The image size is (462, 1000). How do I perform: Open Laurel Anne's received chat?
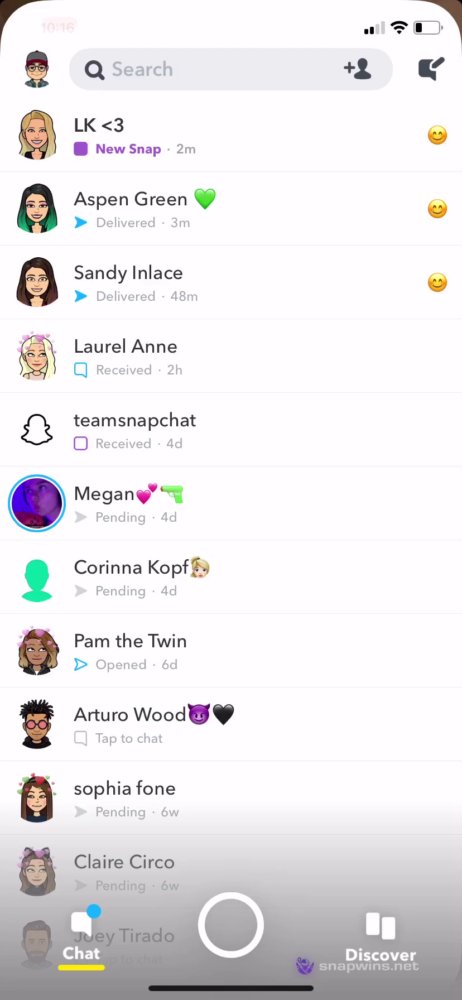(x=231, y=356)
